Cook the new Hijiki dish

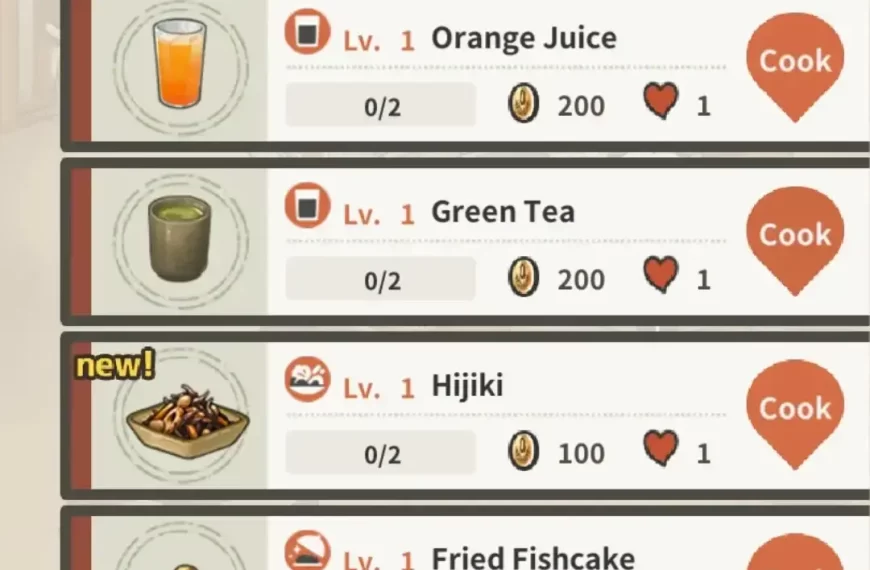[795, 409]
